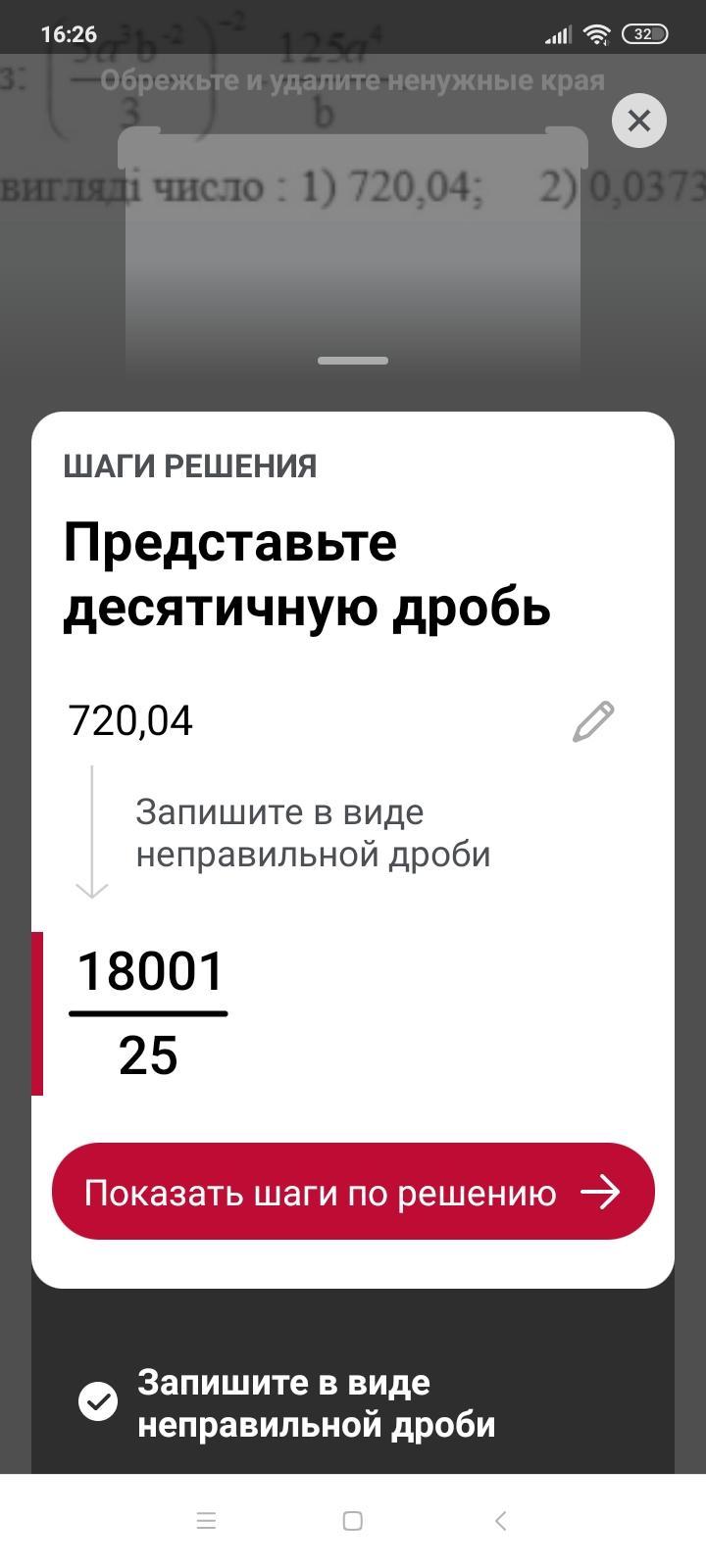Select the Запишите в виде неправильной дроби option
Screen dimensions: 706x1568
pyautogui.click(x=314, y=1403)
